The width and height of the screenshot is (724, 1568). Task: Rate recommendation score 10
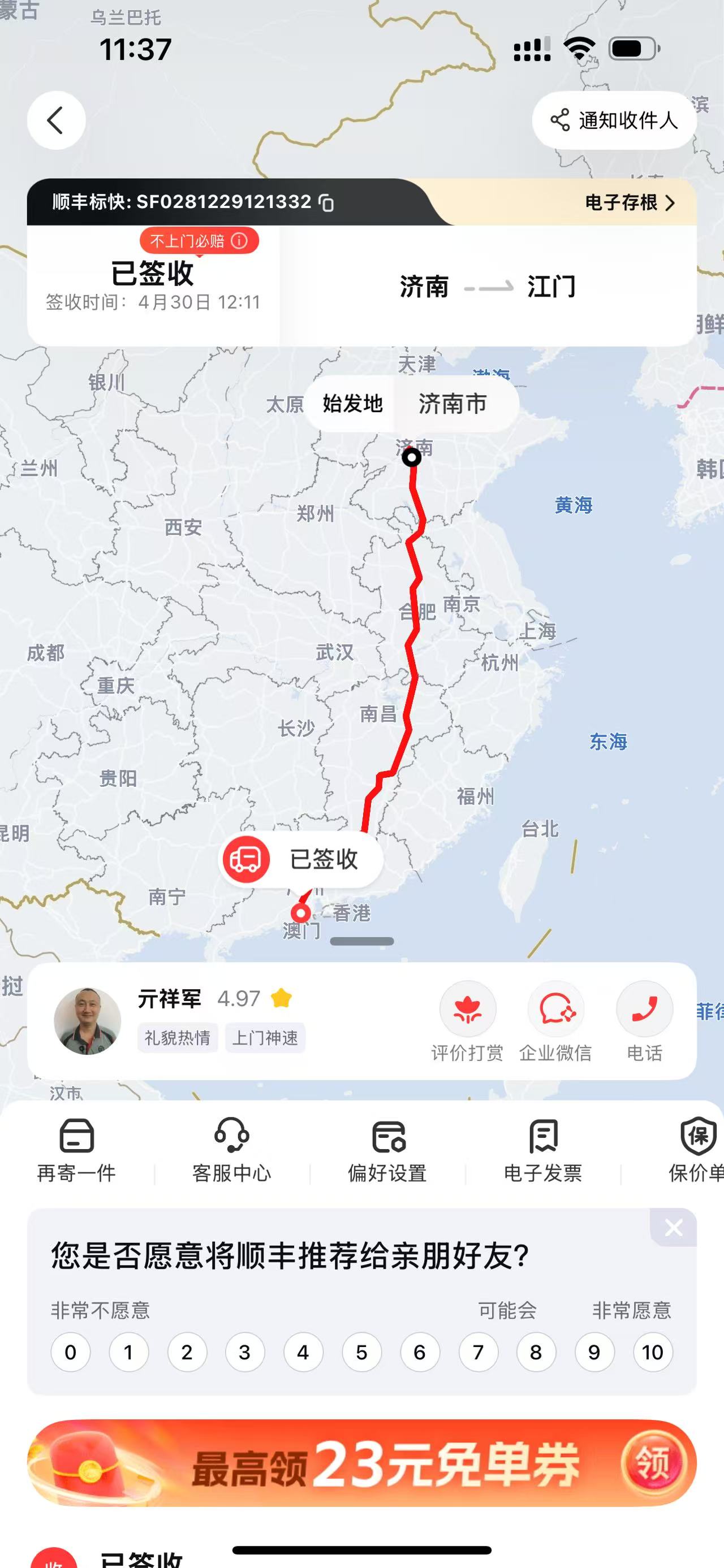(x=652, y=1352)
